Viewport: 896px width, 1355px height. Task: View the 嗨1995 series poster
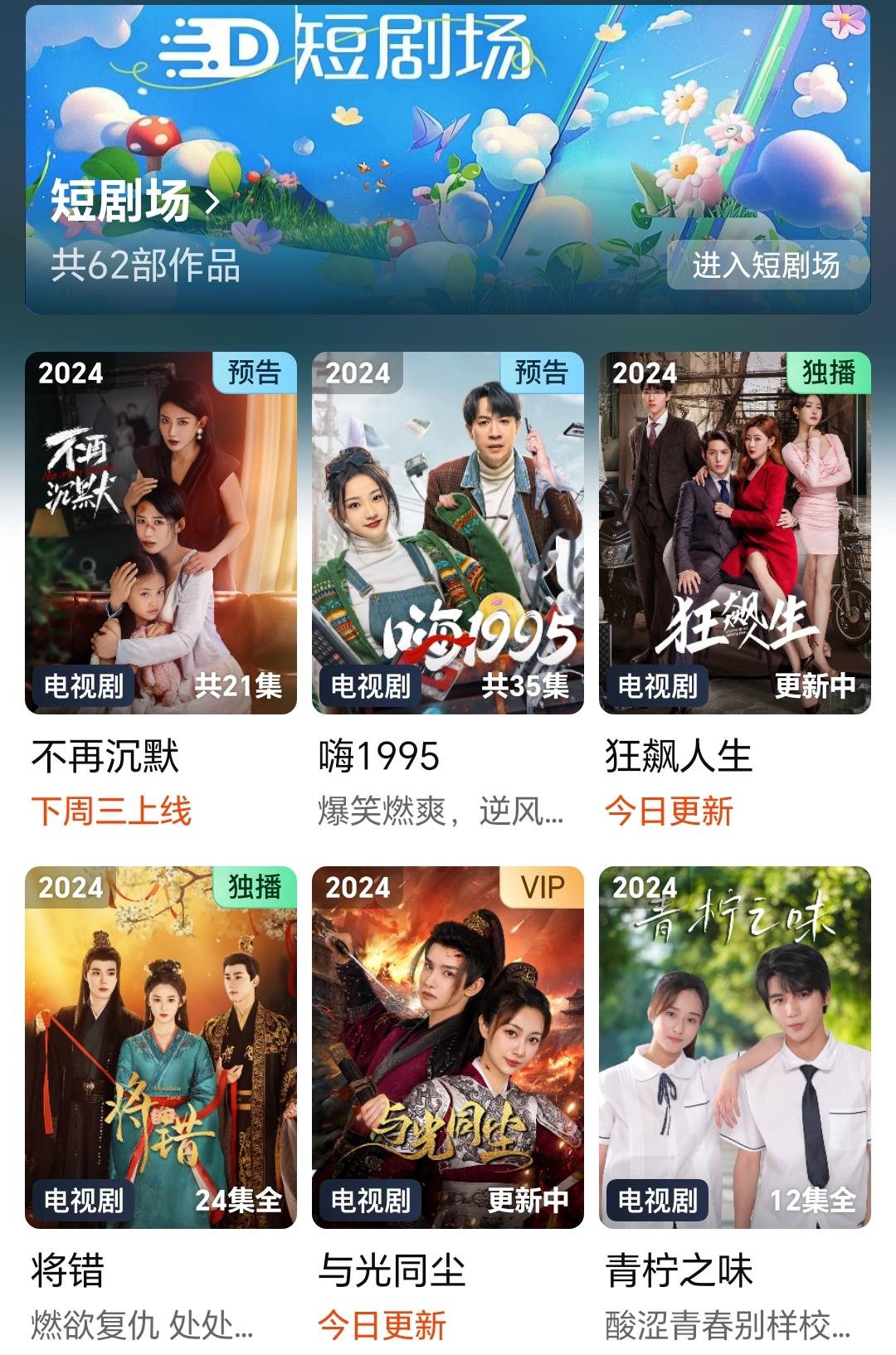448,533
